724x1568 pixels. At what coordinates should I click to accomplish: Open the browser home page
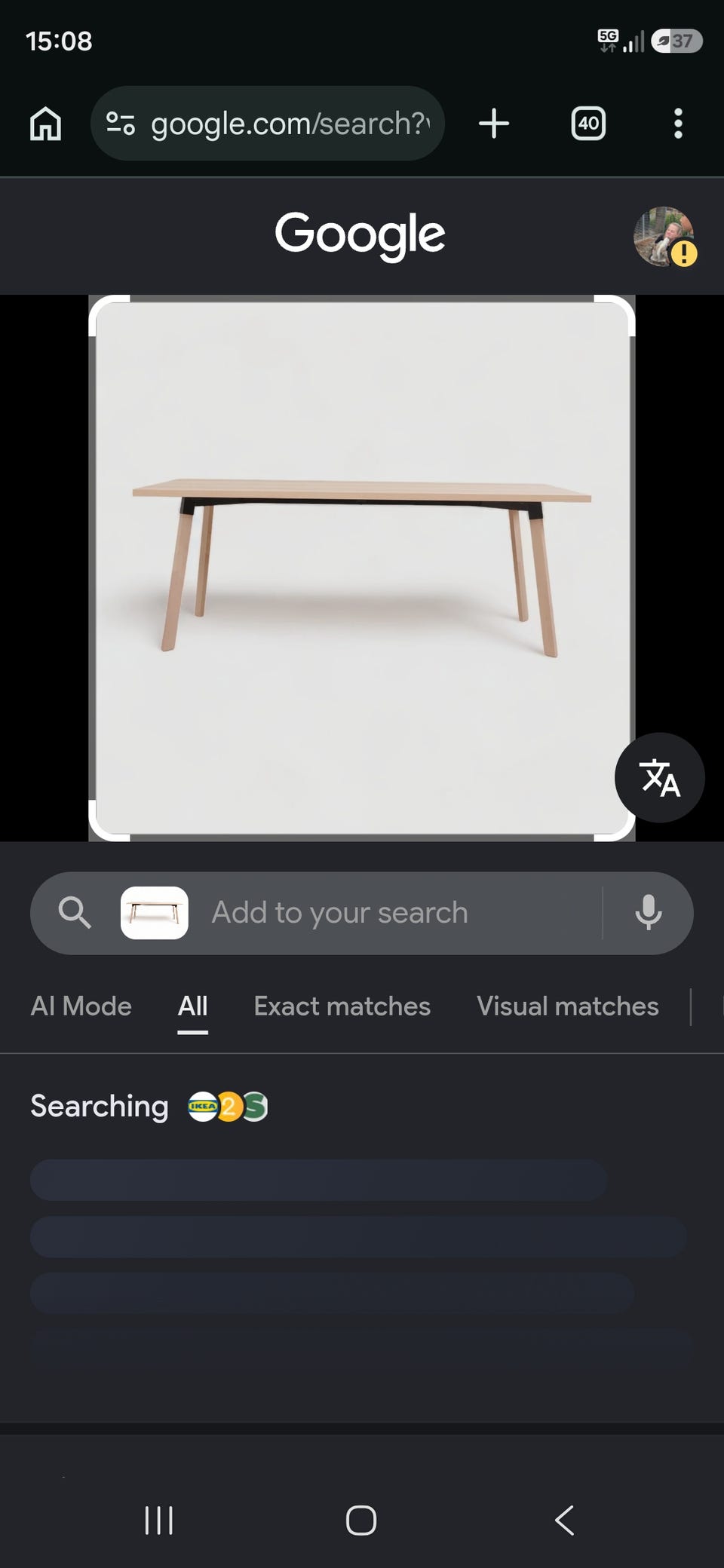tap(45, 124)
